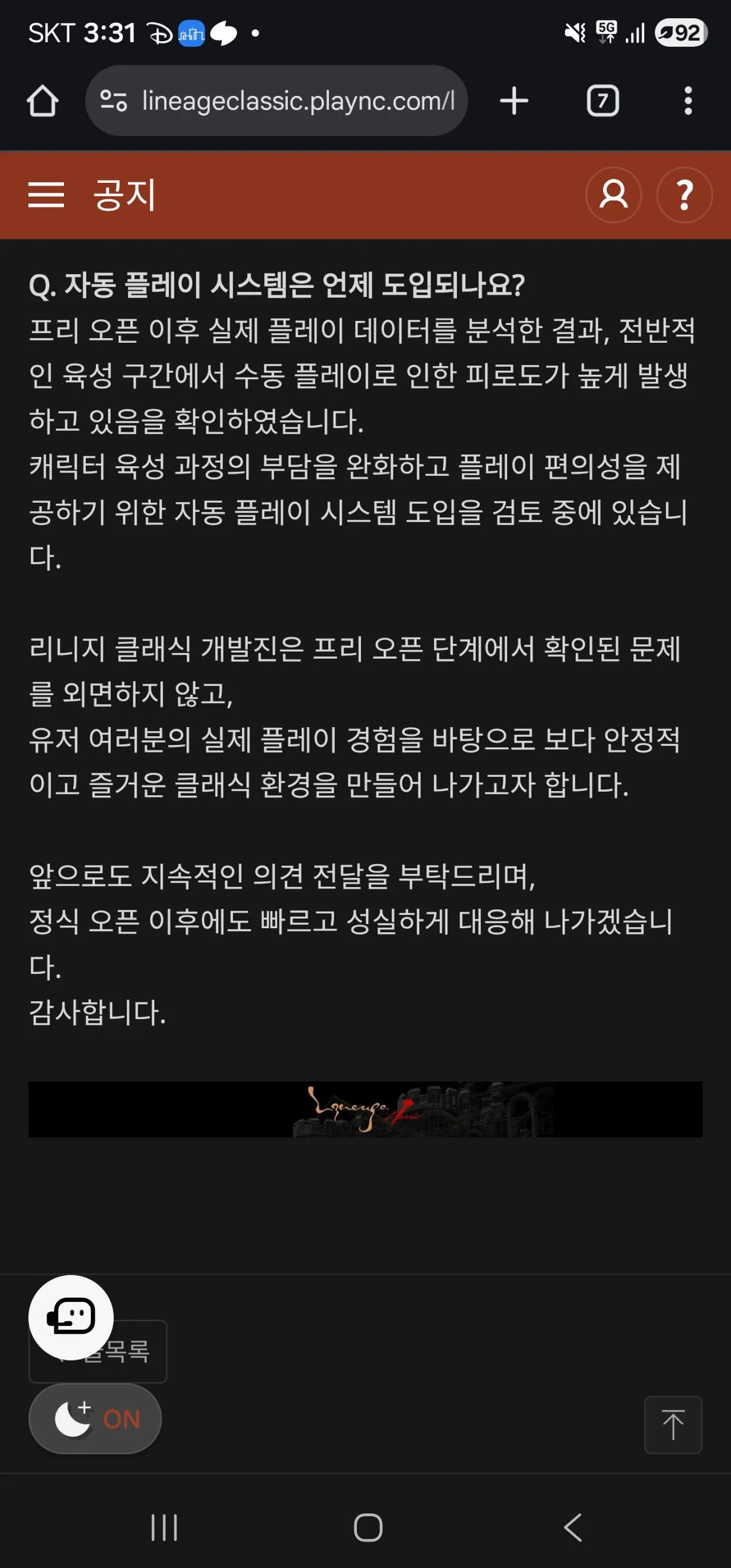The width and height of the screenshot is (731, 1568).
Task: Open recent apps from the navigation bar
Action: (x=164, y=1527)
